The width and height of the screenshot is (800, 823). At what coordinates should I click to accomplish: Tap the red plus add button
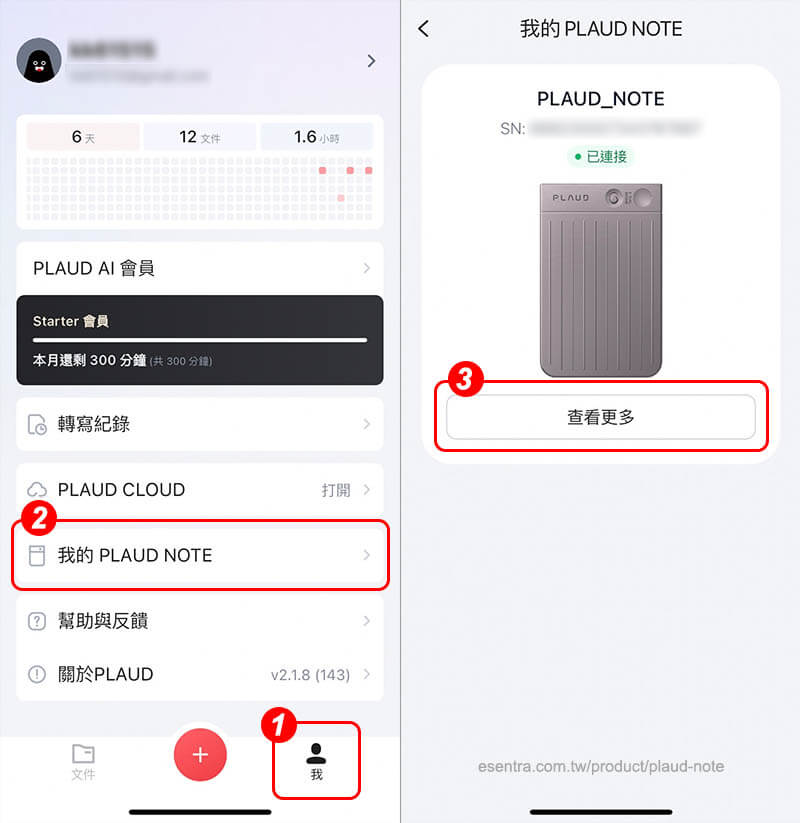coord(200,755)
